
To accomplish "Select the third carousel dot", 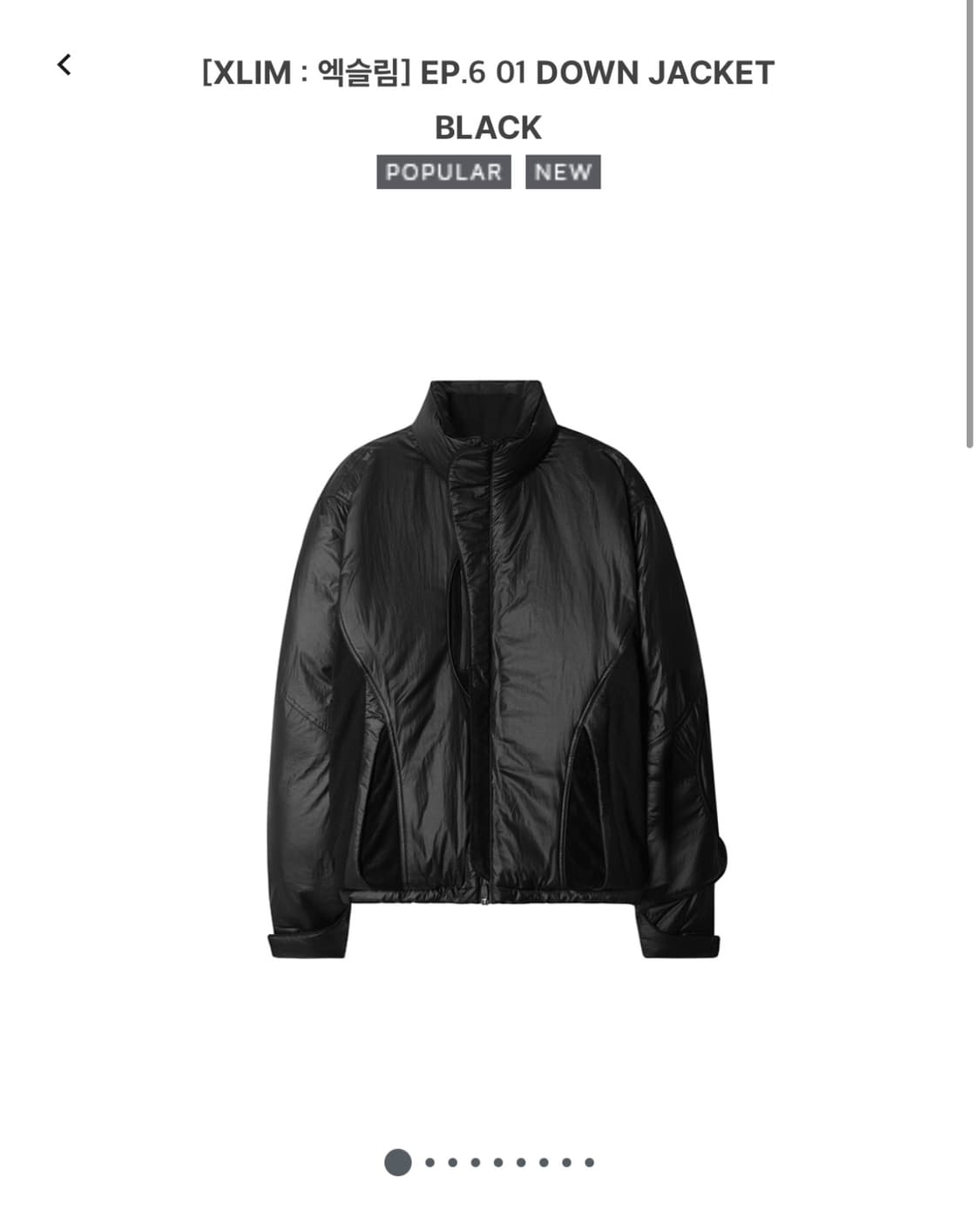I will coord(451,1162).
